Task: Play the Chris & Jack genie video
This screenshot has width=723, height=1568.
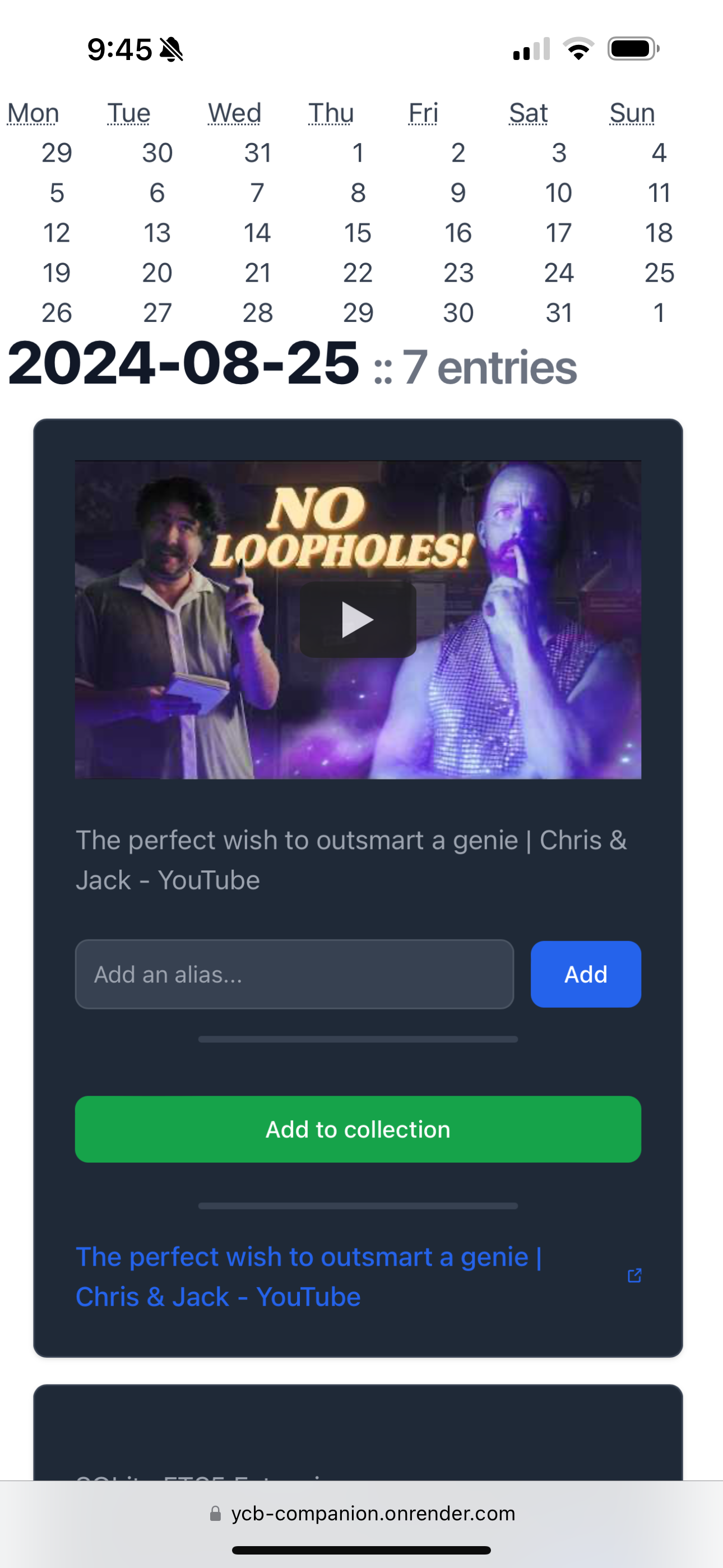Action: coord(358,620)
